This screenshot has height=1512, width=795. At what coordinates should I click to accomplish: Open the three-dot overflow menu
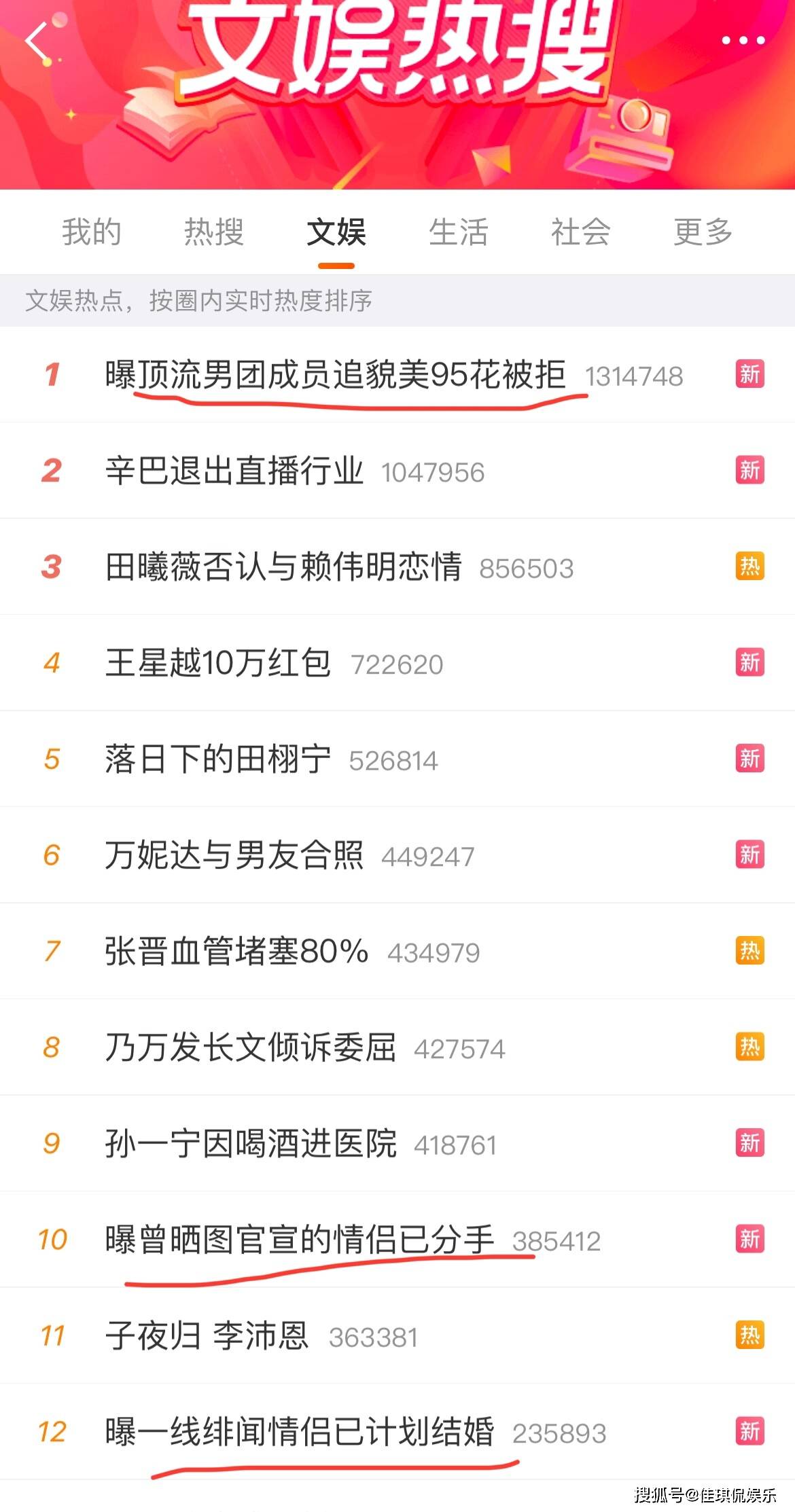point(743,41)
